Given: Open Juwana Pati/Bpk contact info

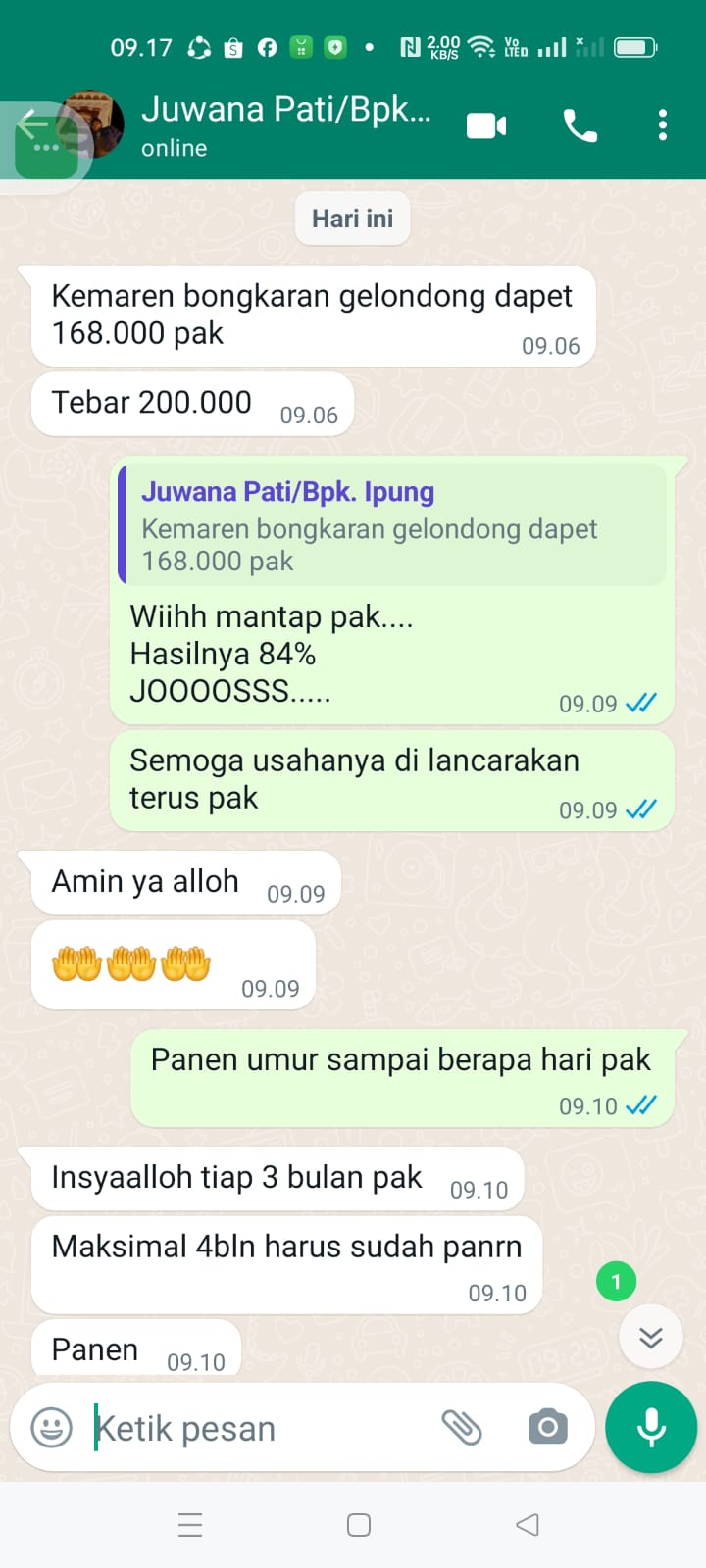Looking at the screenshot, I should [284, 125].
